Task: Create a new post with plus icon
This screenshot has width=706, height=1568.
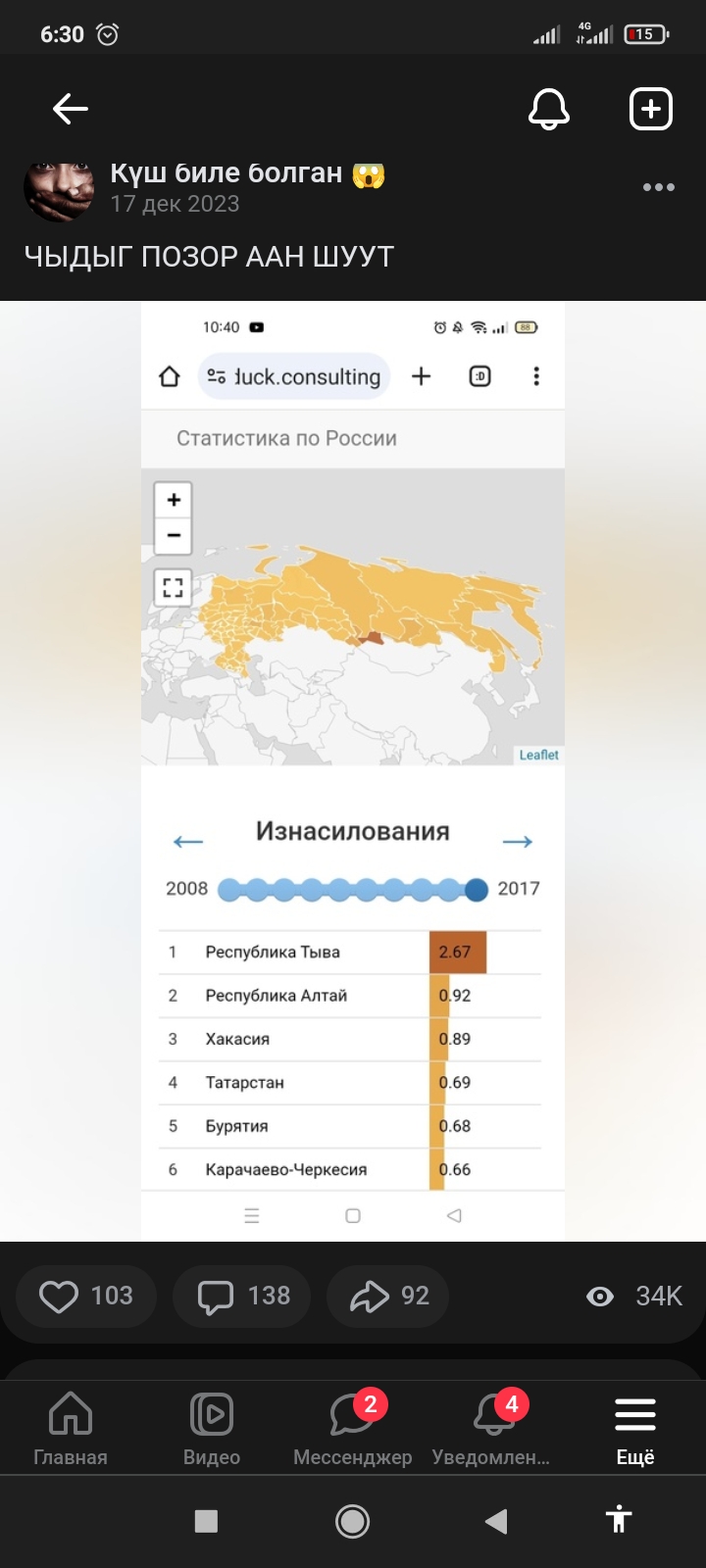Action: [x=650, y=109]
